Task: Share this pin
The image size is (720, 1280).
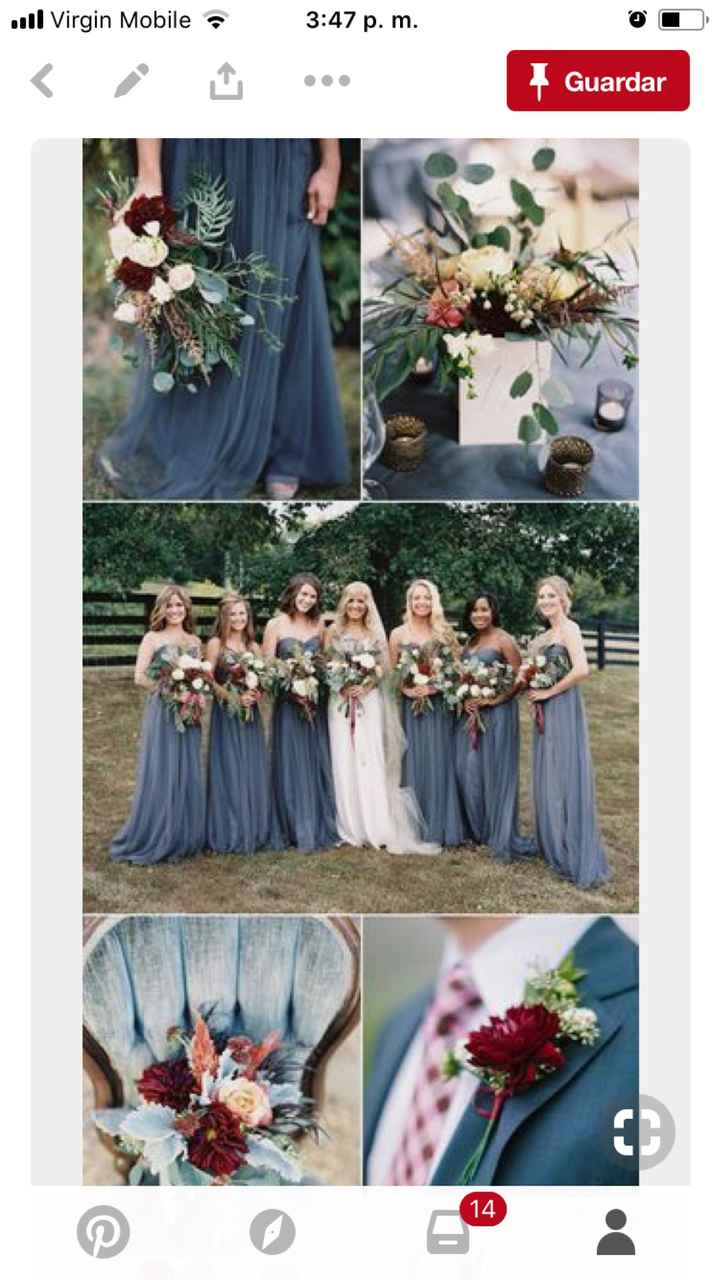Action: pos(227,81)
